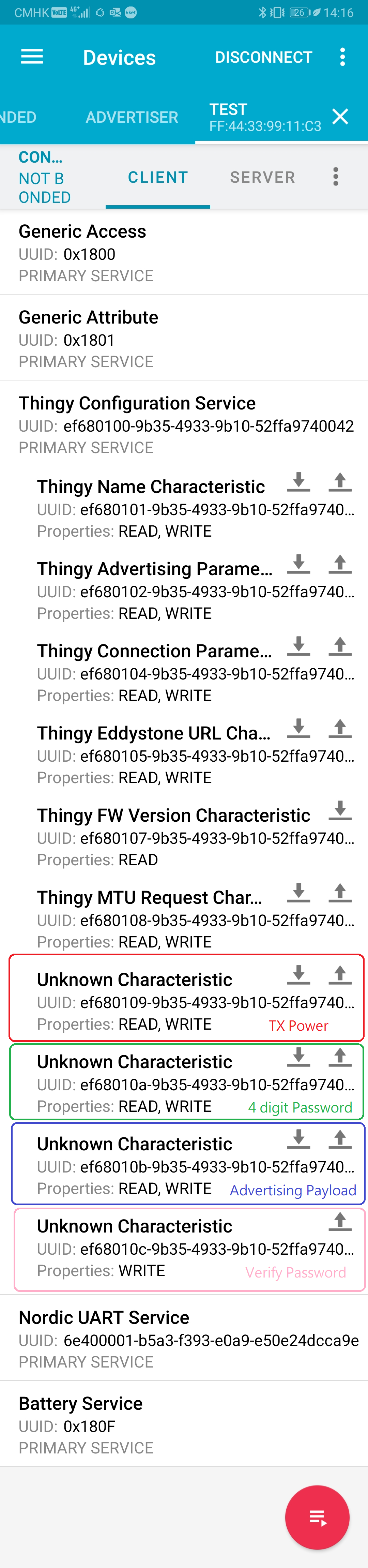368x1568 pixels.
Task: Open overflow menu beside SERVER tab
Action: point(335,177)
